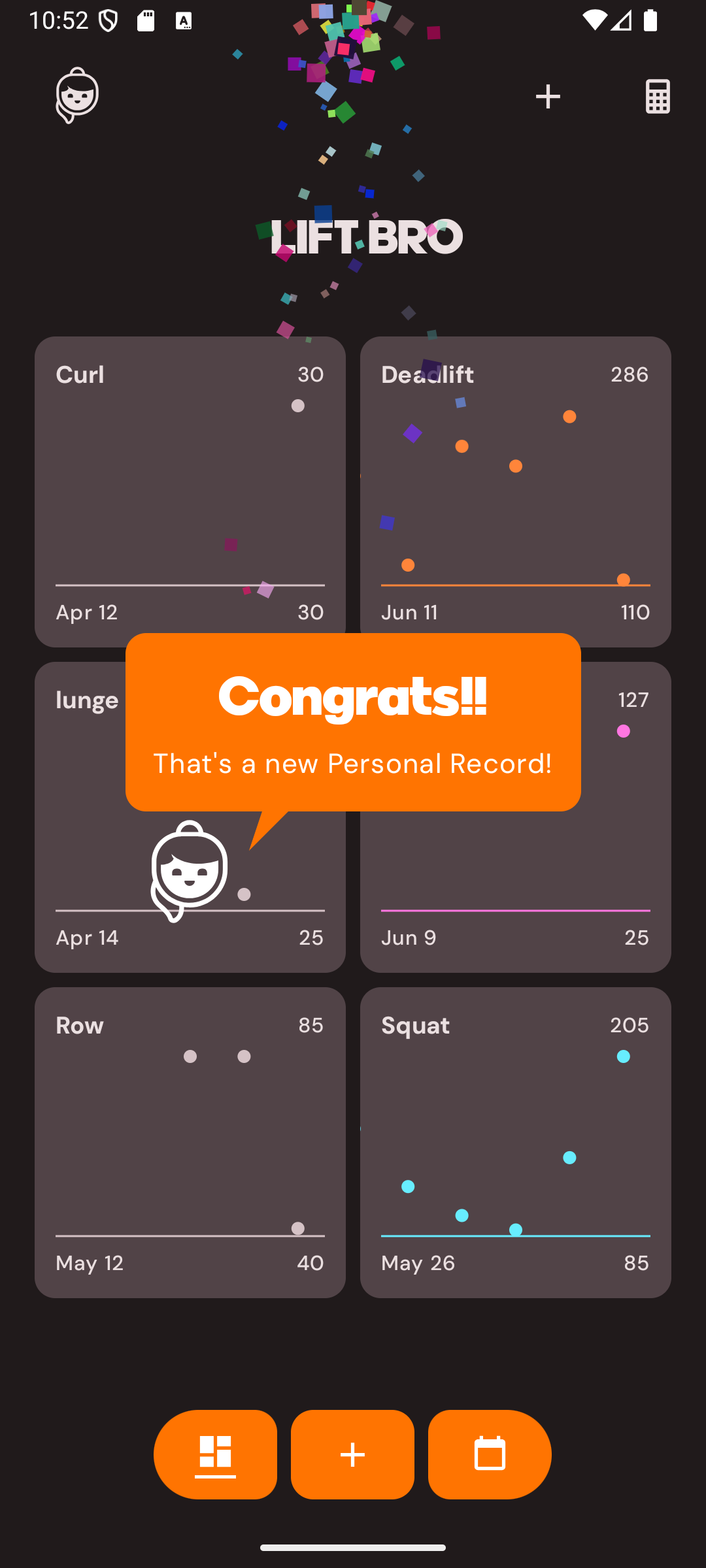Open the weight calculator
The height and width of the screenshot is (1568, 706).
coord(657,97)
